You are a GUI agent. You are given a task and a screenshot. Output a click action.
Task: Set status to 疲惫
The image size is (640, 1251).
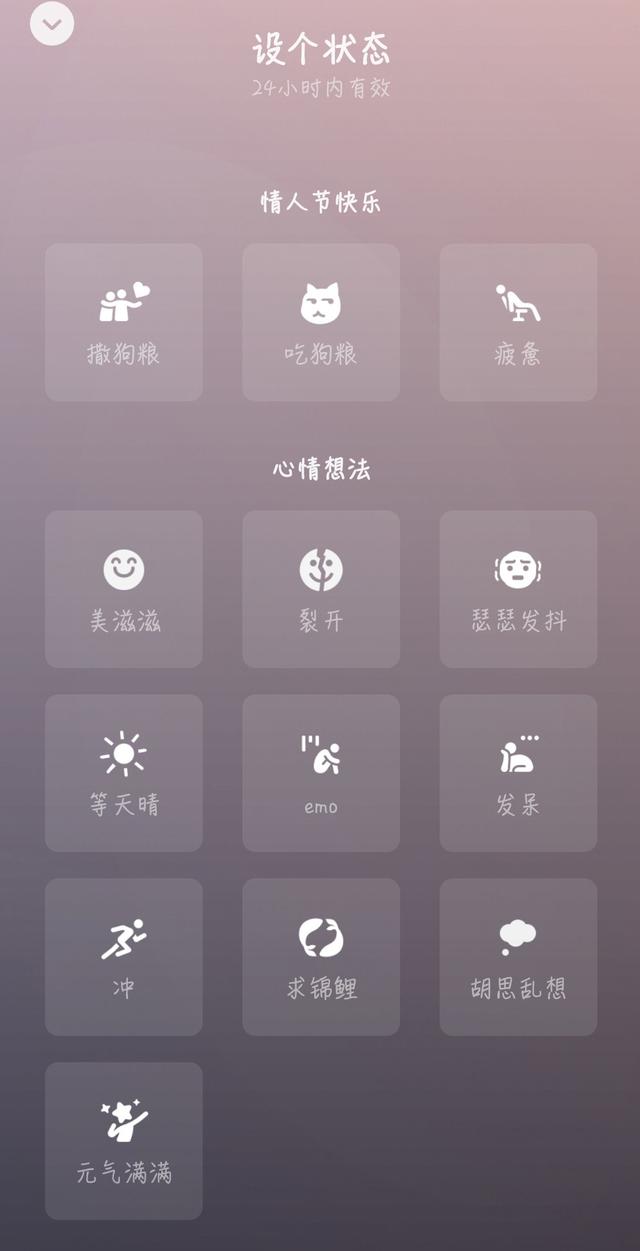pos(518,322)
